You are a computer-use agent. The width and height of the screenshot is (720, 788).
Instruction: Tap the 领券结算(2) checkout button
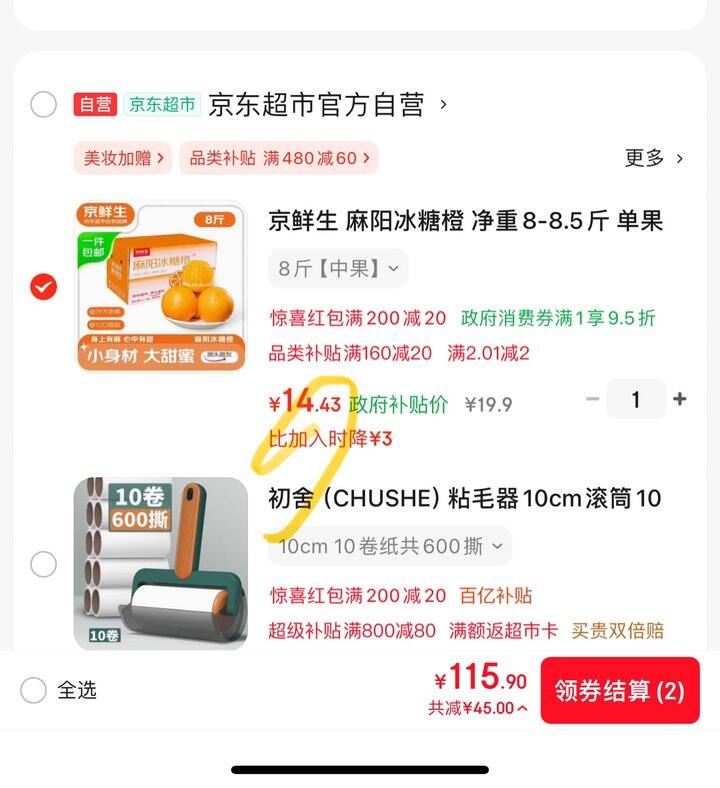pos(618,690)
